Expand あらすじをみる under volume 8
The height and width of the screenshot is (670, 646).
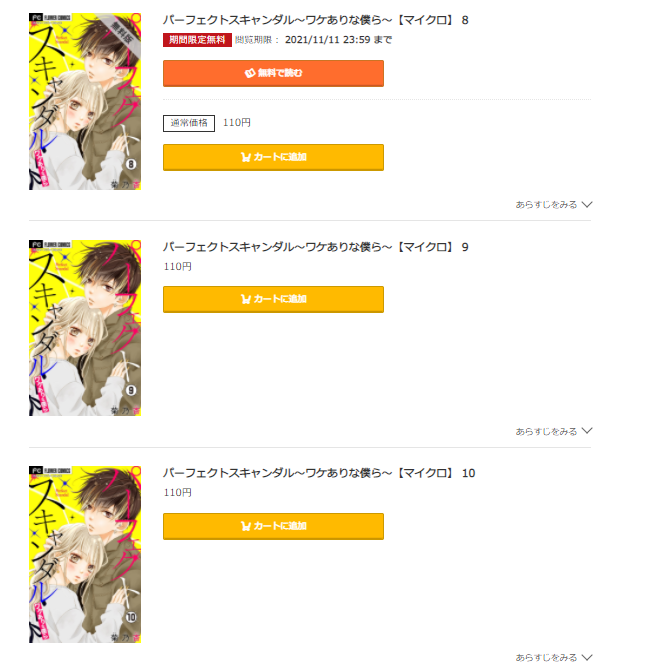point(553,204)
